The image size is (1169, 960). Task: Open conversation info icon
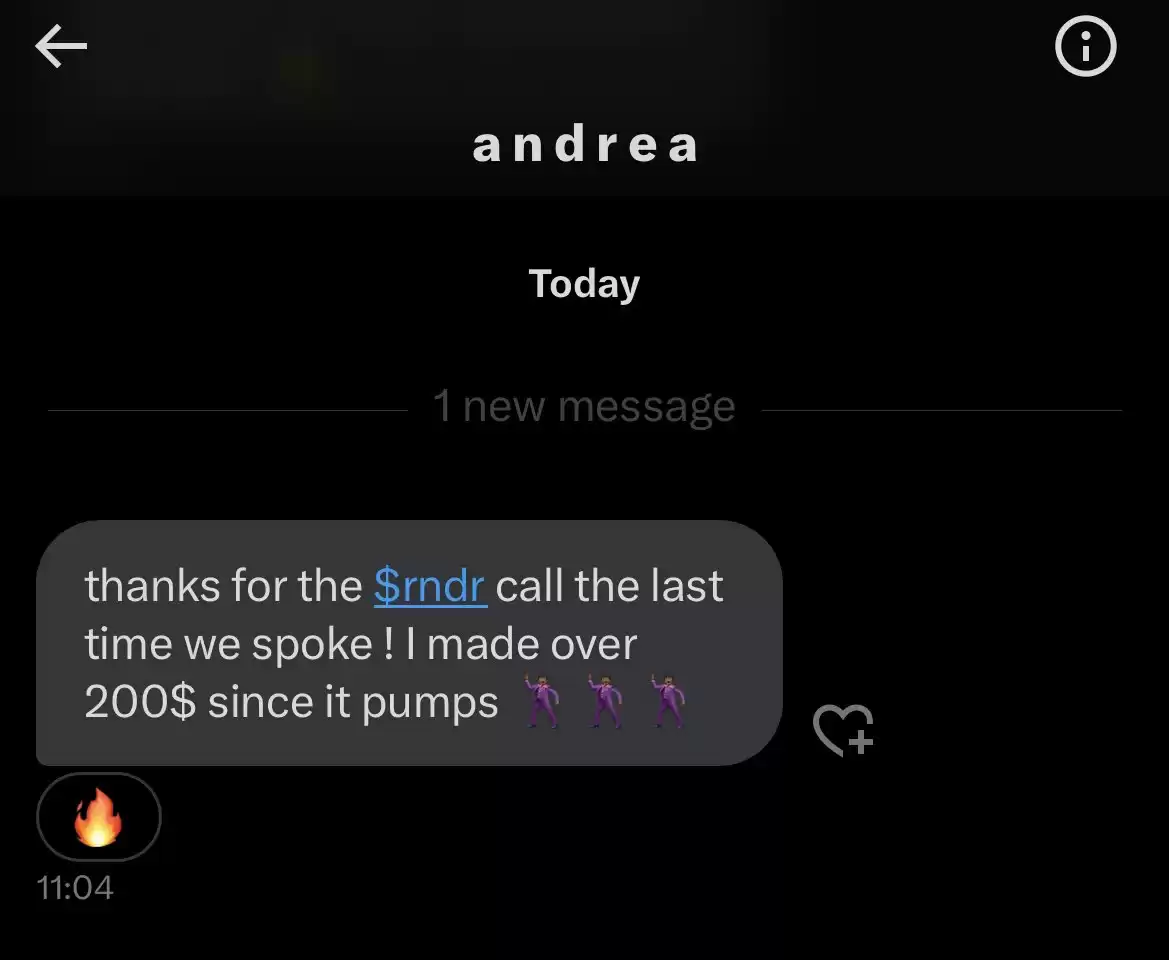(1085, 47)
